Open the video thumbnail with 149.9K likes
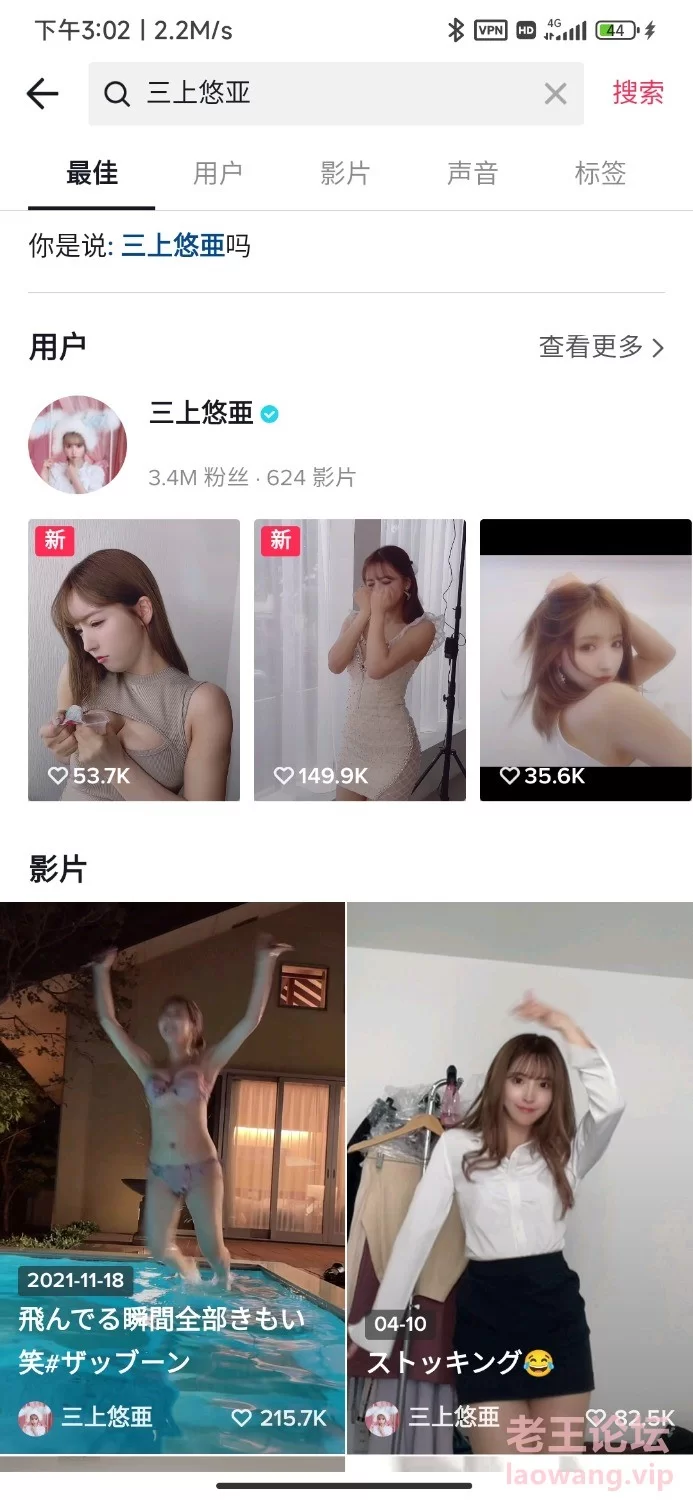Screen dimensions: 693x1500 360,660
